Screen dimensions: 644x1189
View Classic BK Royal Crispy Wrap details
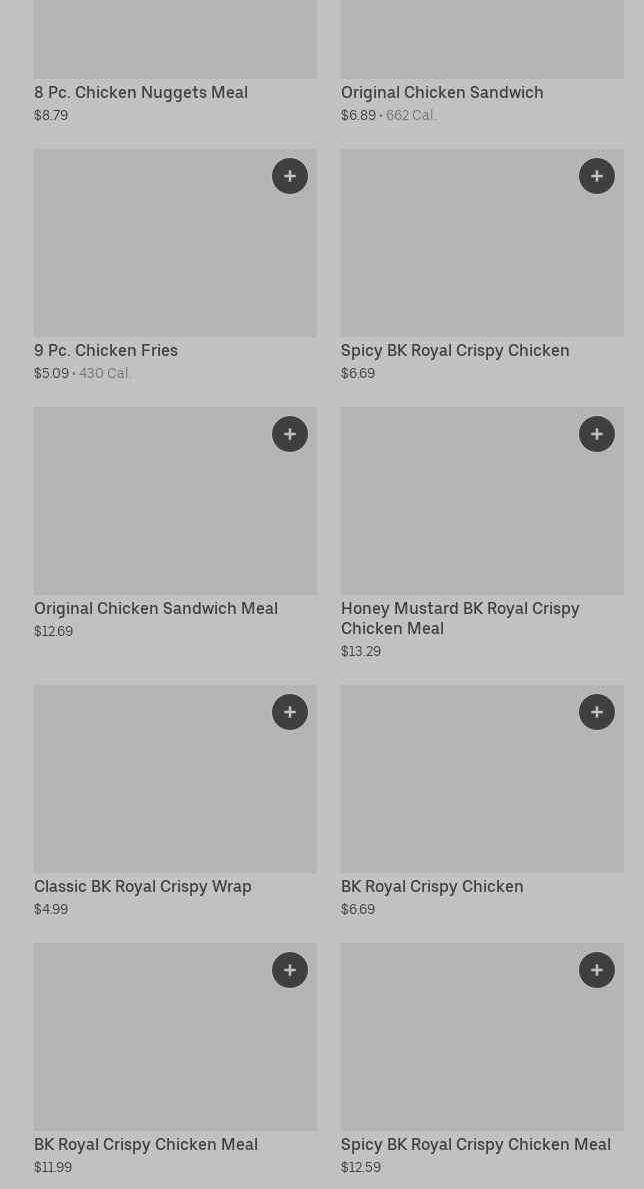[143, 886]
